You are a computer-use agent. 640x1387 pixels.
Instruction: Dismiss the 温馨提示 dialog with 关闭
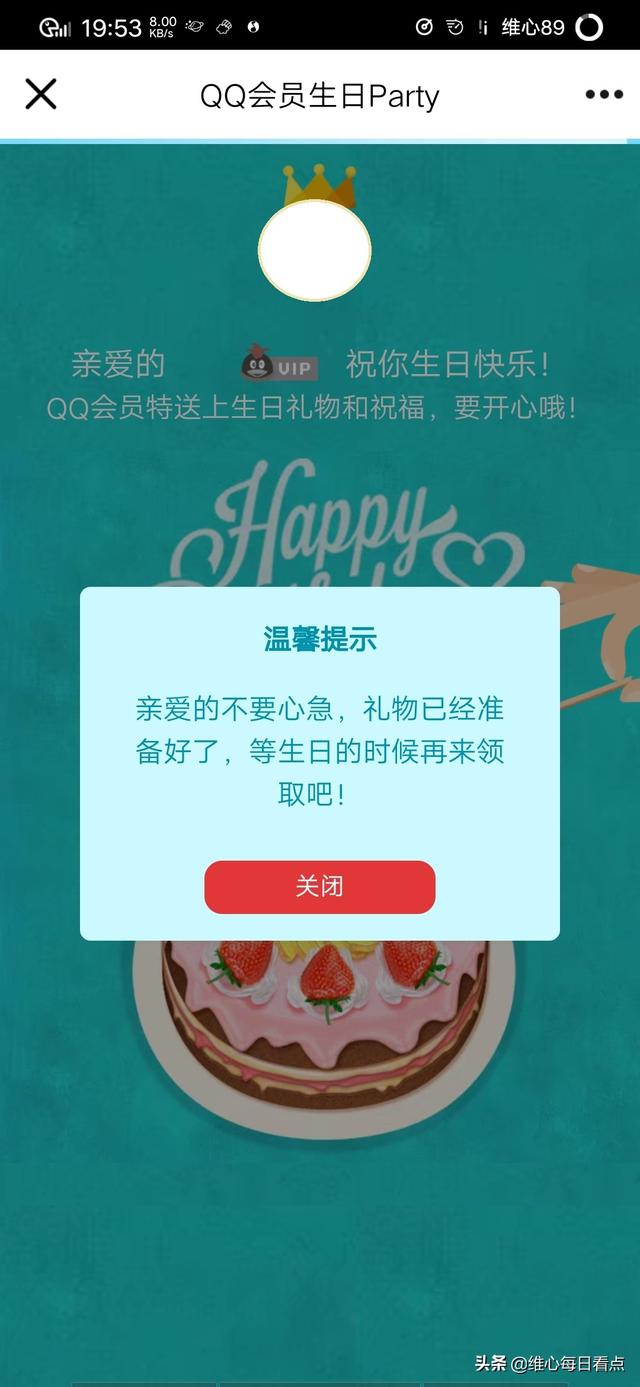(x=320, y=887)
